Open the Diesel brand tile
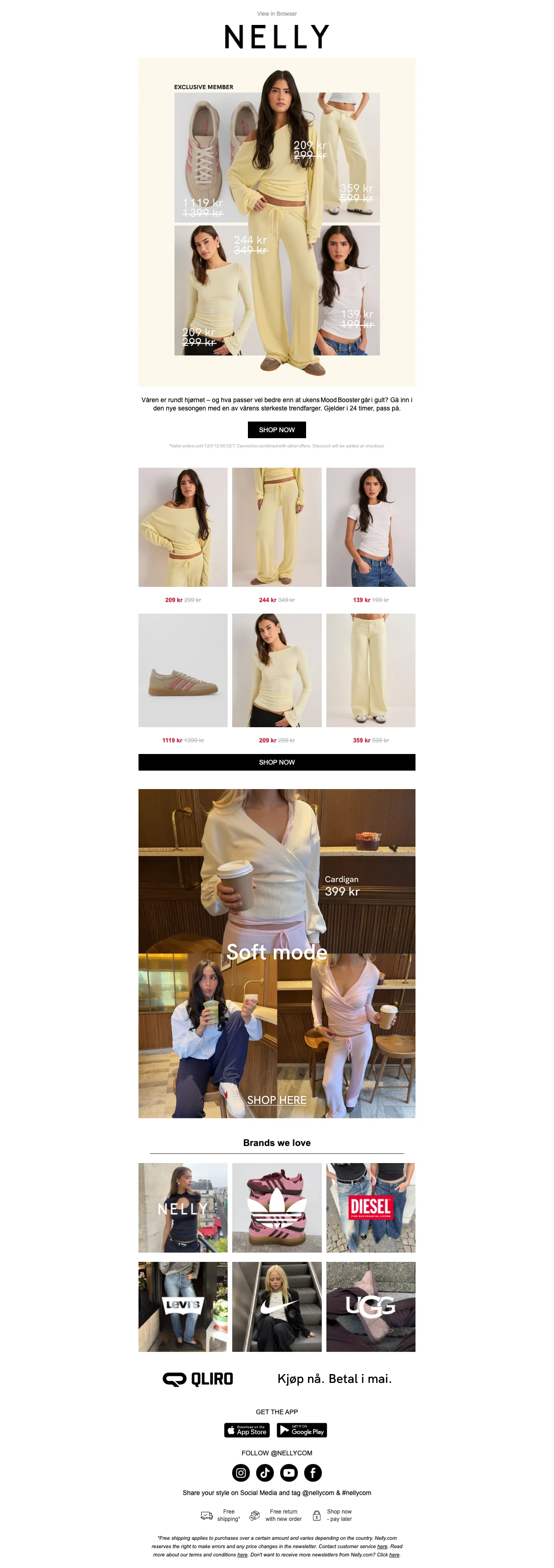554x1568 pixels. [x=370, y=1208]
